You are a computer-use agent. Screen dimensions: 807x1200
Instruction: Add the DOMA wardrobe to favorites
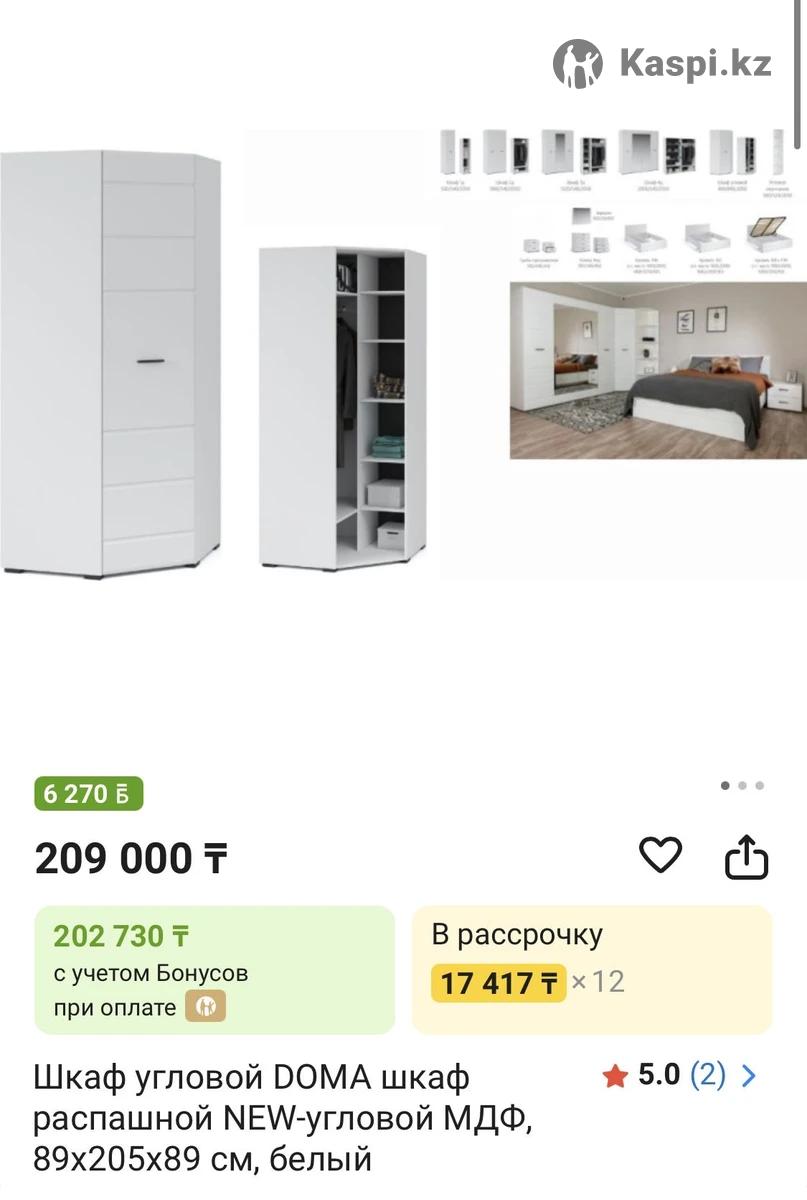pos(660,856)
